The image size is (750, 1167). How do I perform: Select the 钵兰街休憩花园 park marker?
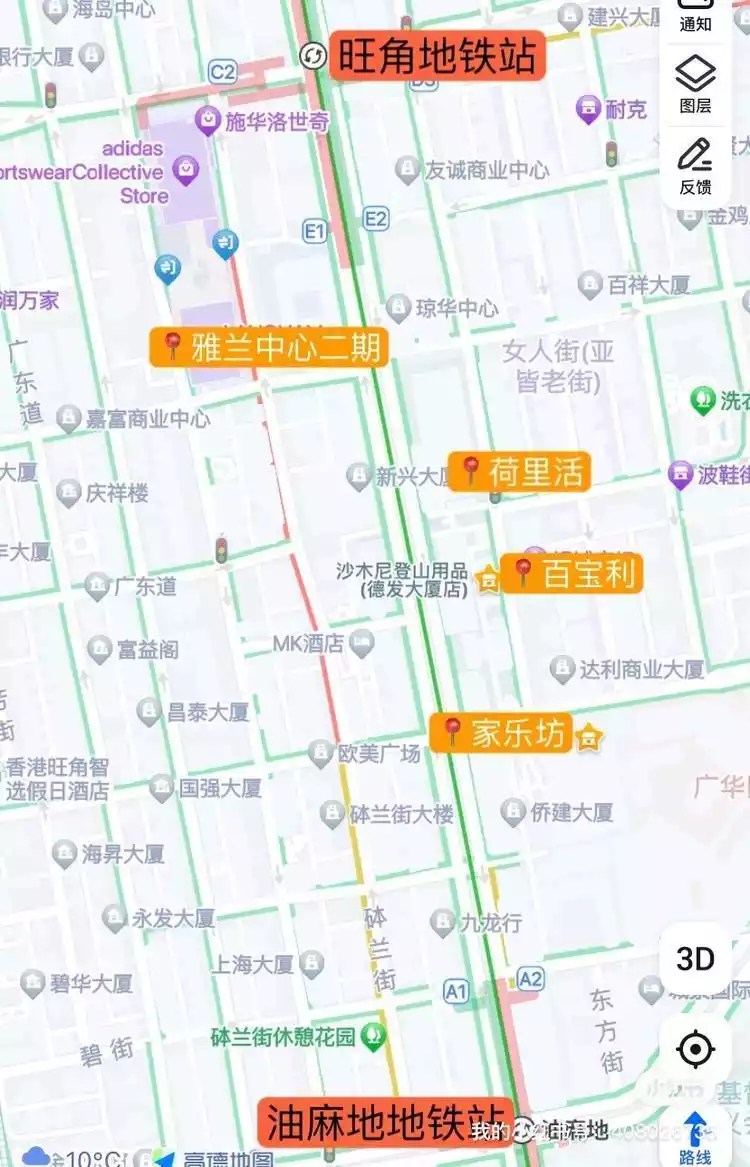click(x=374, y=1036)
